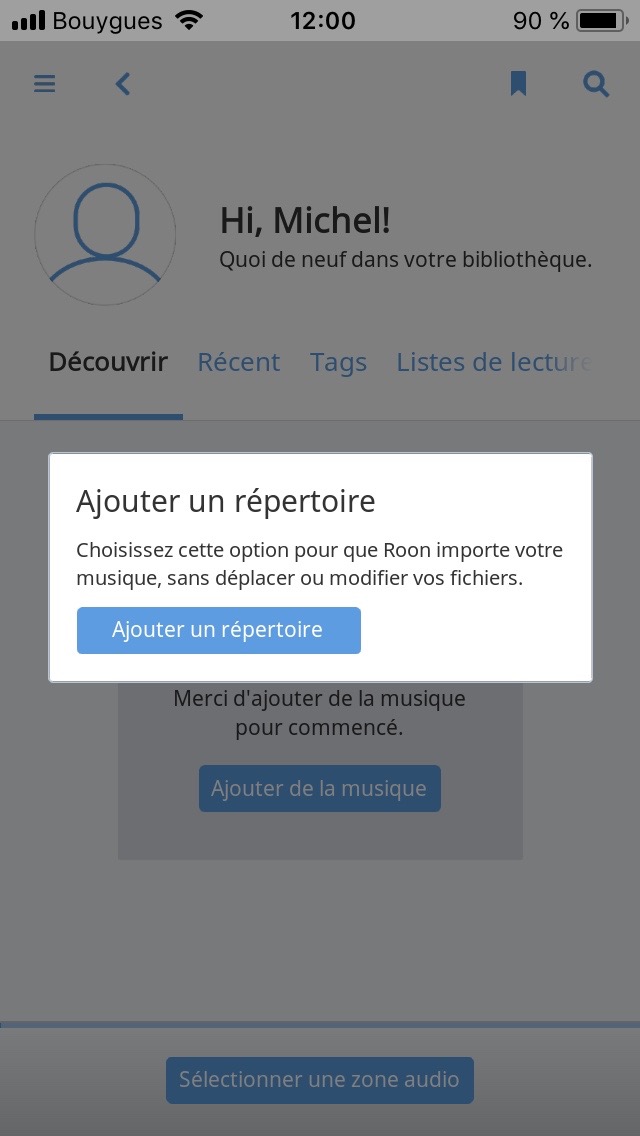640x1136 pixels.
Task: Tap Ajouter de la musique
Action: [x=320, y=788]
